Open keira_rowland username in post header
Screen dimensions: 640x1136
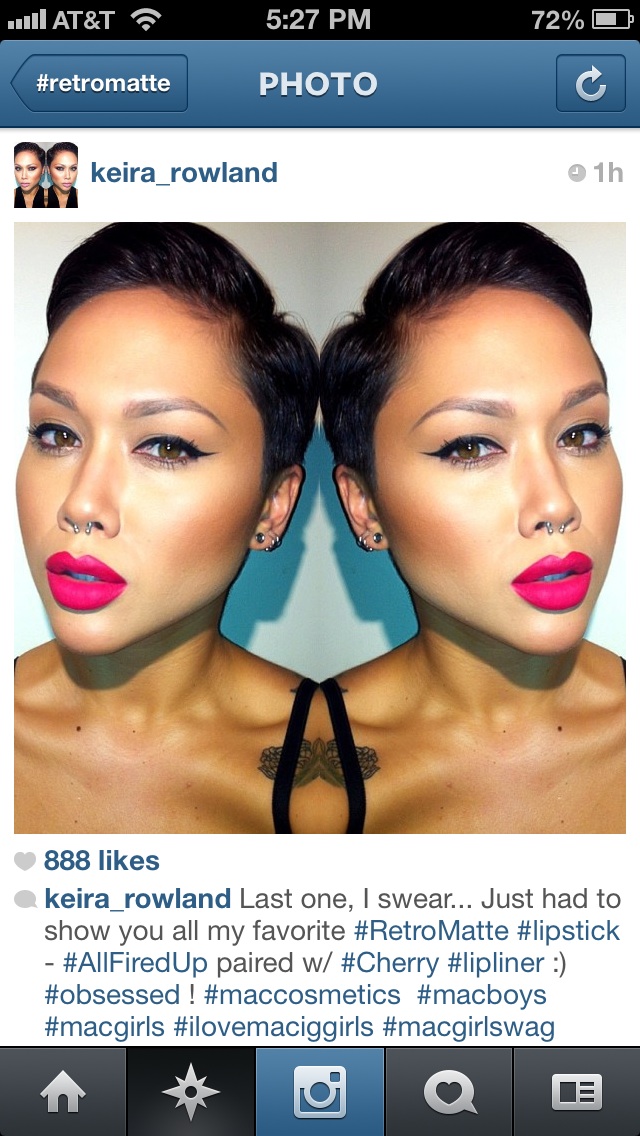point(183,173)
